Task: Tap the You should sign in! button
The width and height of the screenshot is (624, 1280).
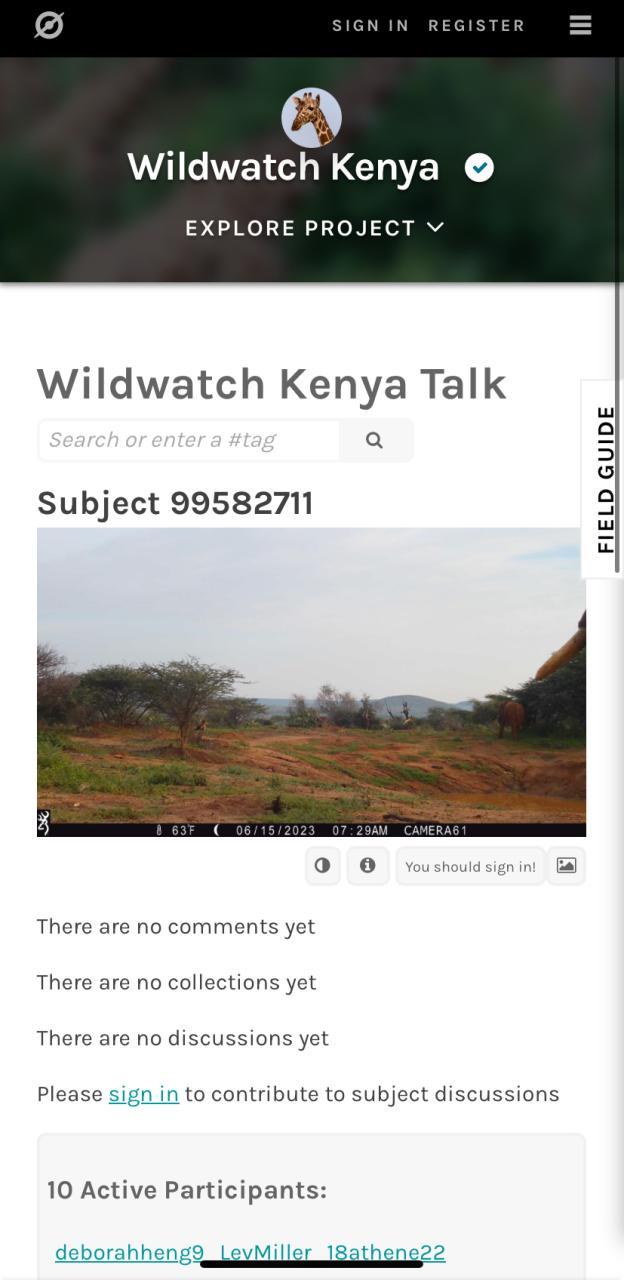Action: coord(470,867)
